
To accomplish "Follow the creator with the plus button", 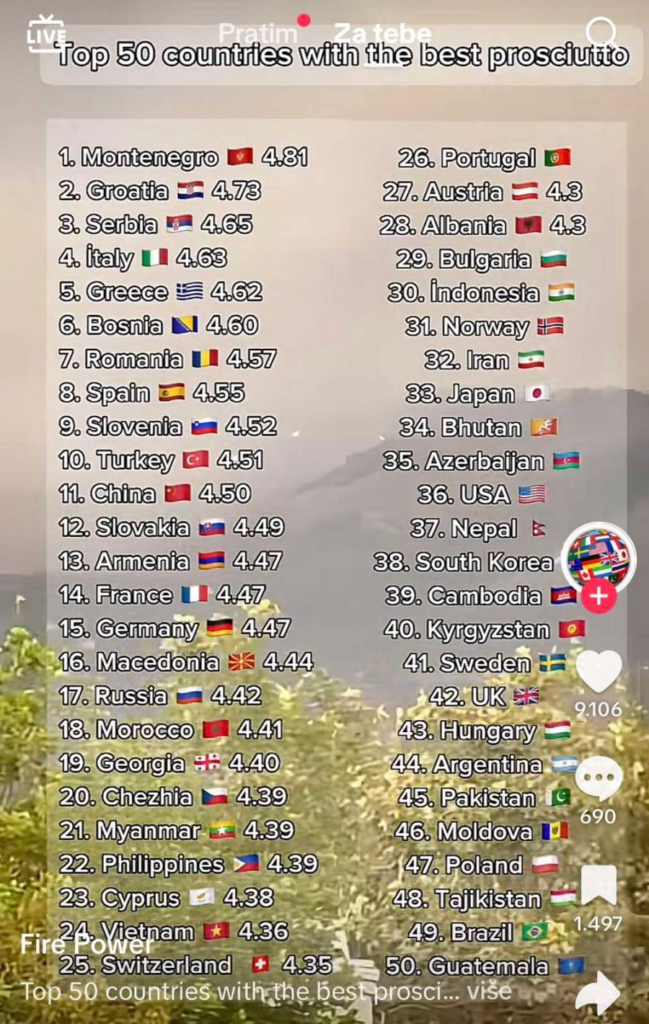I will 598,597.
